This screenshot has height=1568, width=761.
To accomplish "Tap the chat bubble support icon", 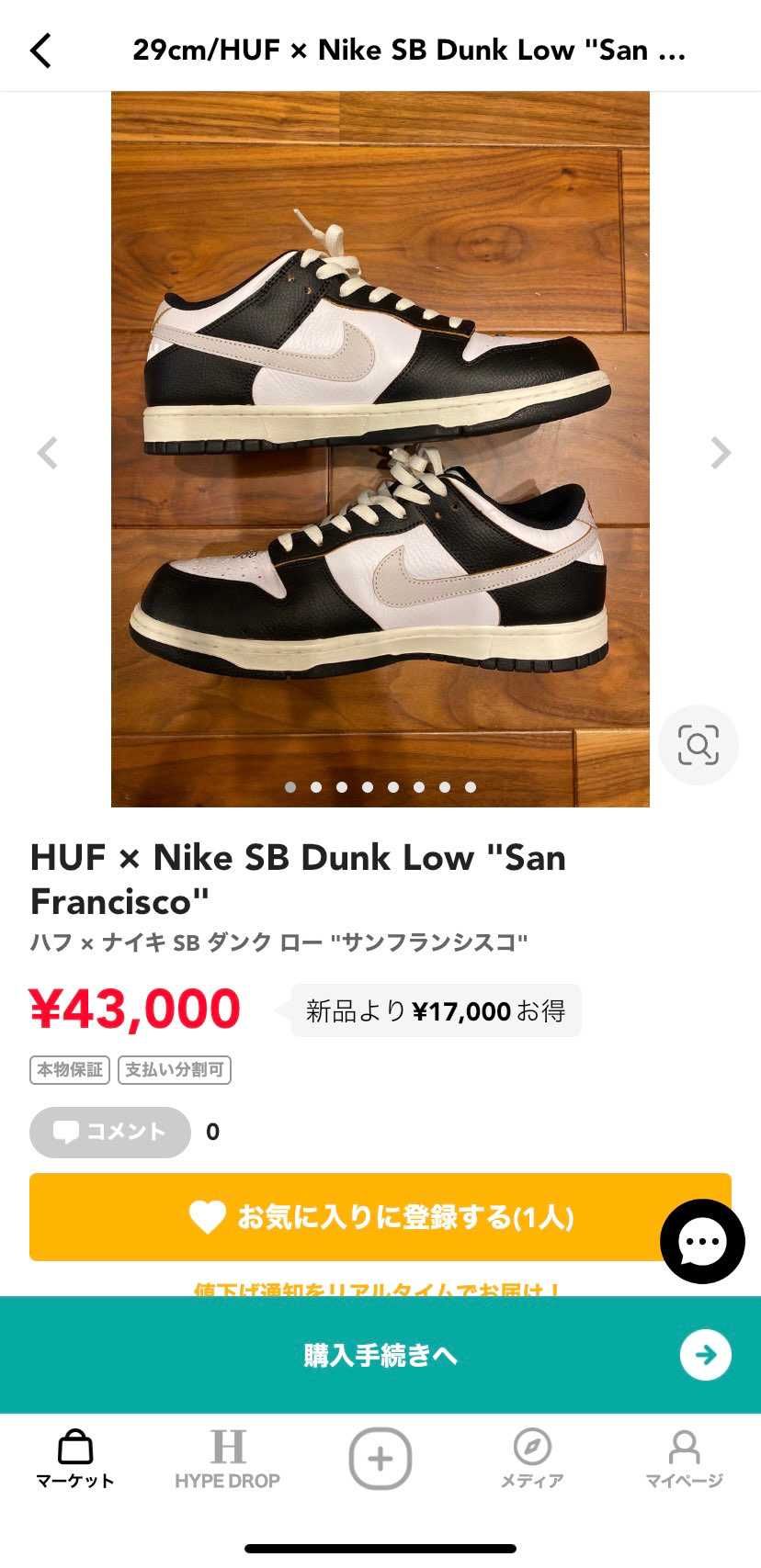I will coord(701,1241).
